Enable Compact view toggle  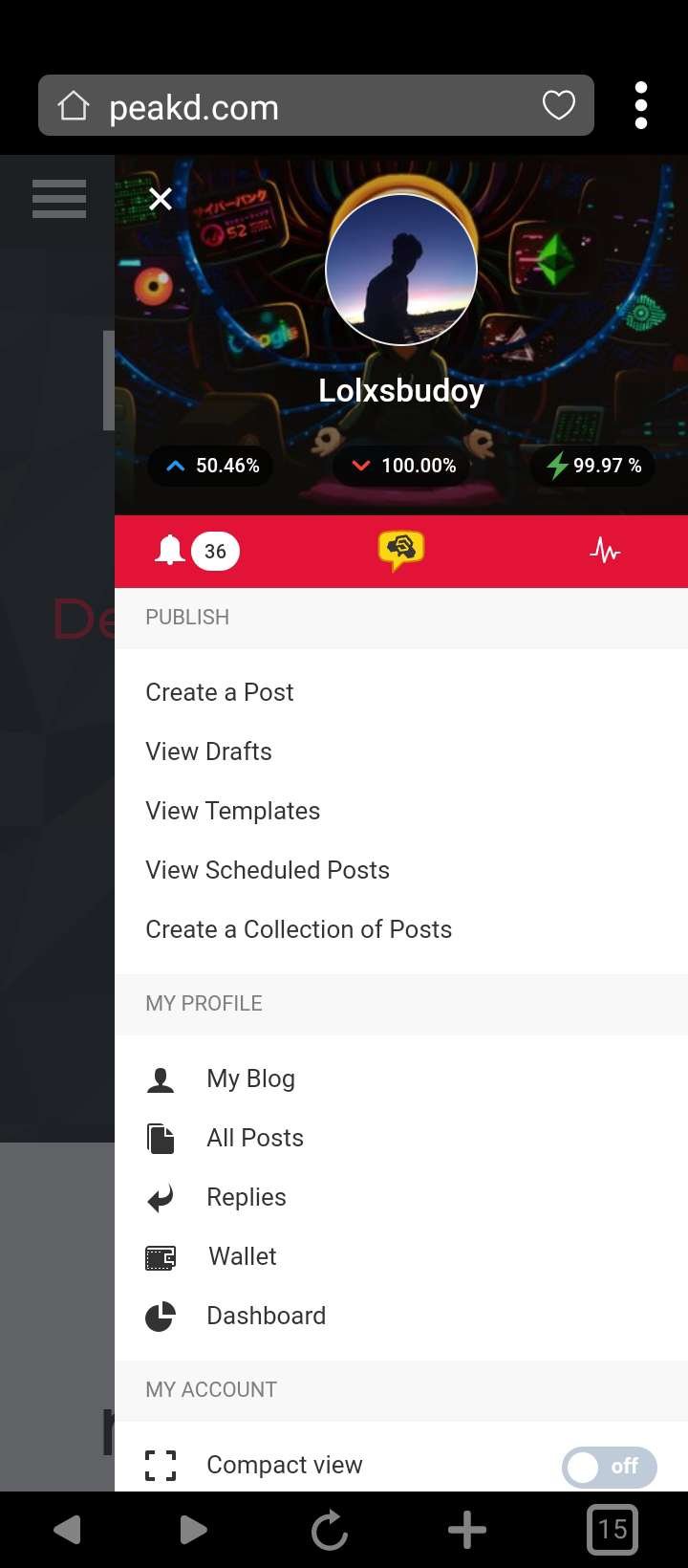(610, 1467)
